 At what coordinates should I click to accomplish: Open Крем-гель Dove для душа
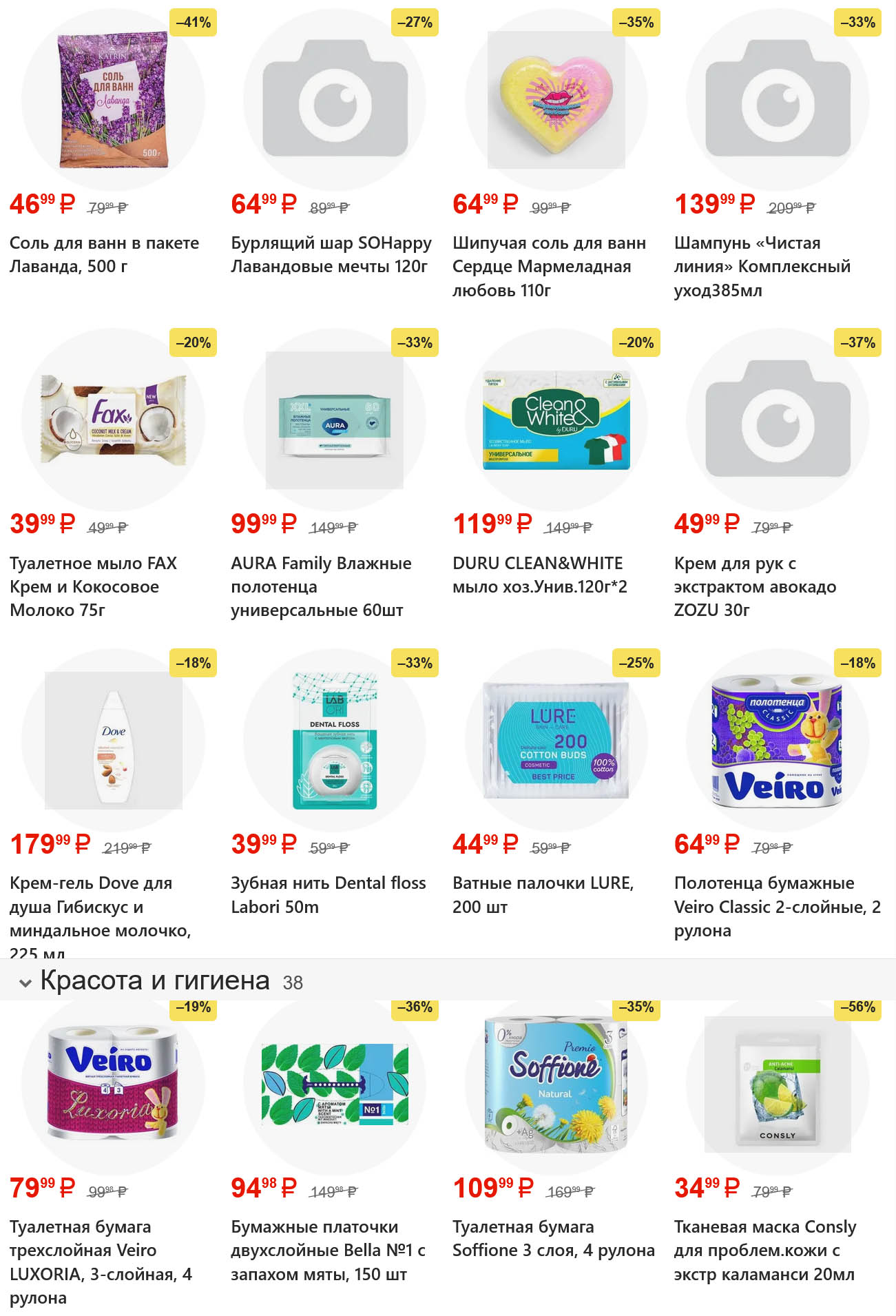(112, 741)
